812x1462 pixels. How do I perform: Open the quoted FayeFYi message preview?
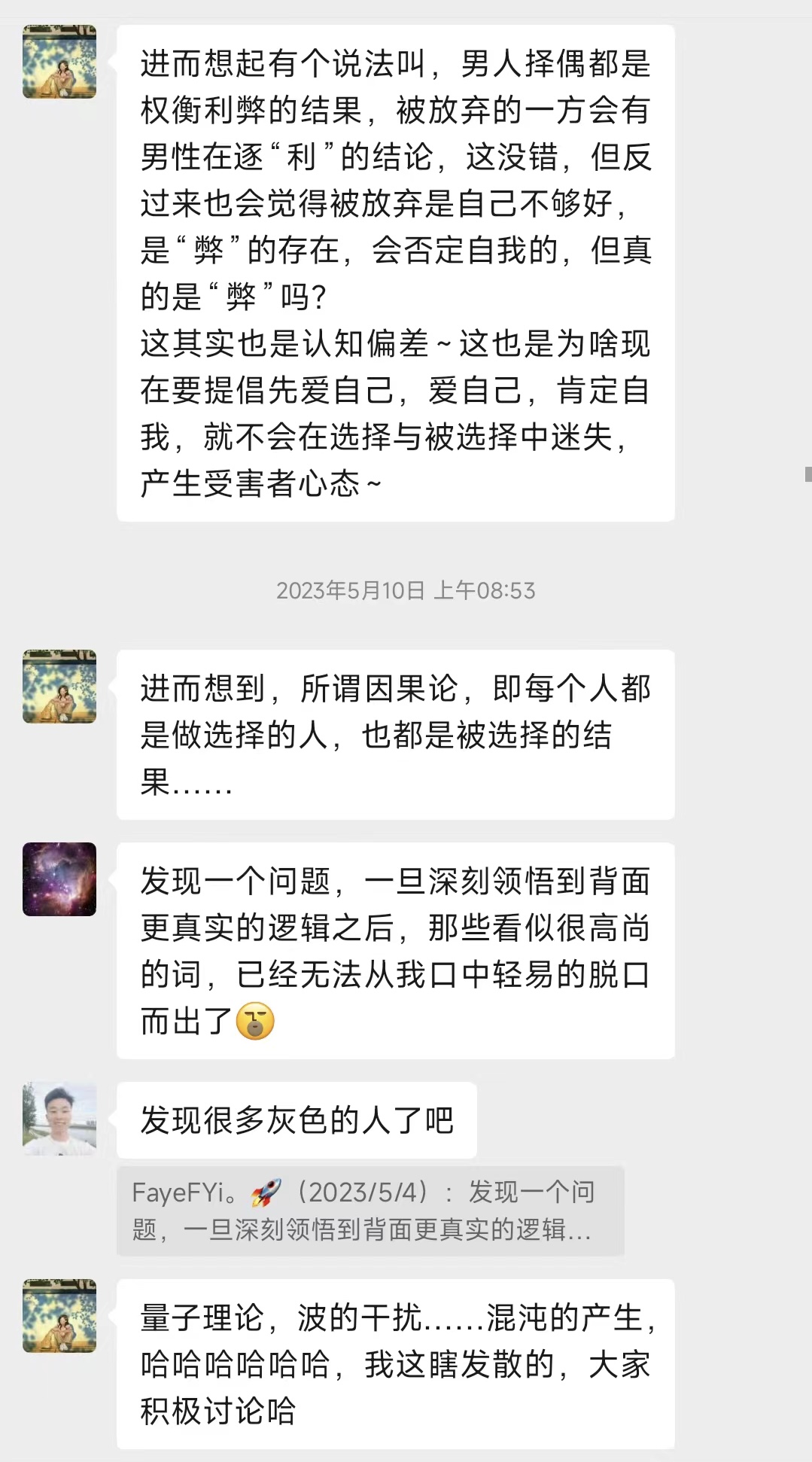point(370,1211)
